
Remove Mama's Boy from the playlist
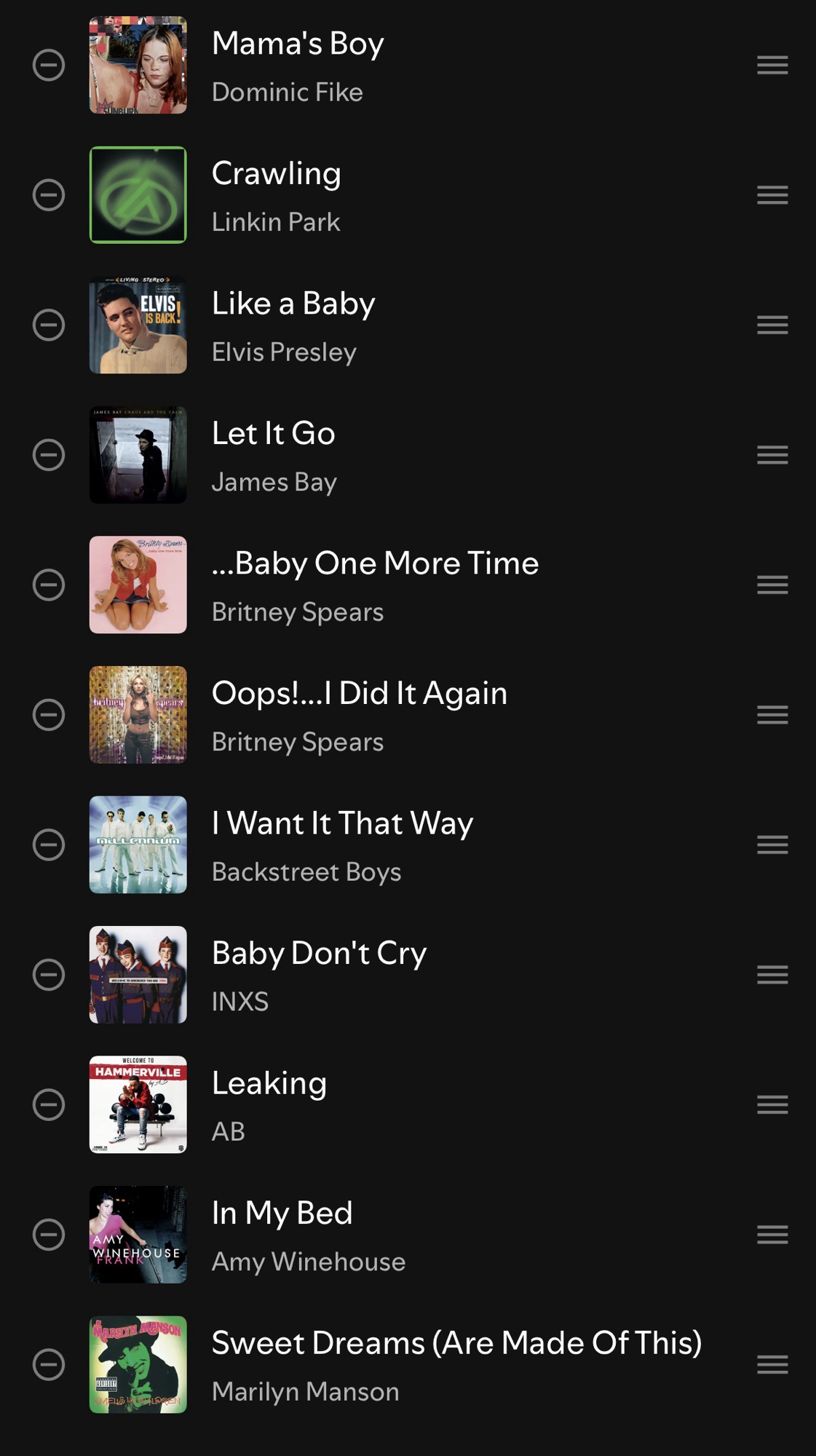[x=49, y=66]
